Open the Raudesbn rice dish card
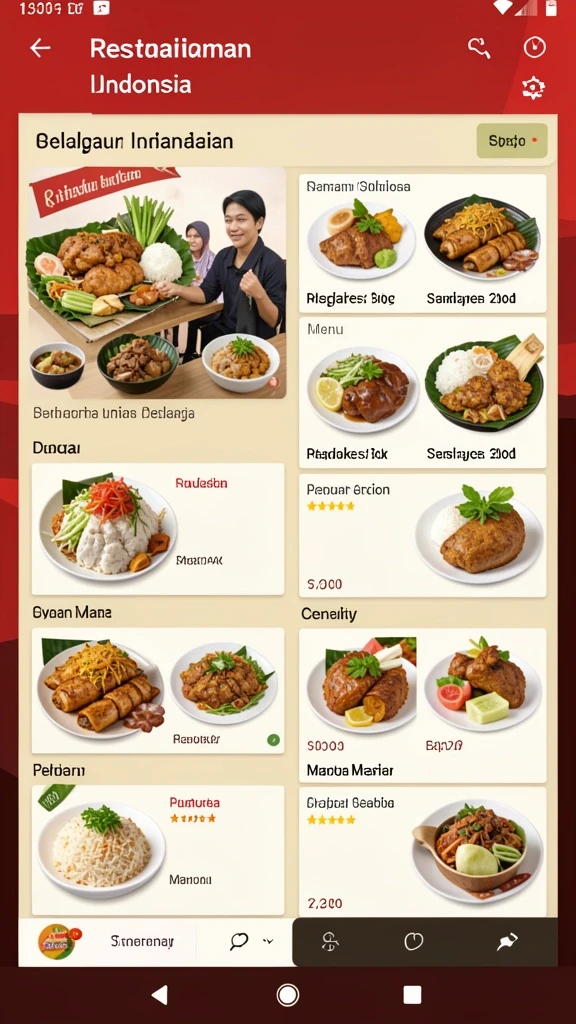 click(157, 529)
